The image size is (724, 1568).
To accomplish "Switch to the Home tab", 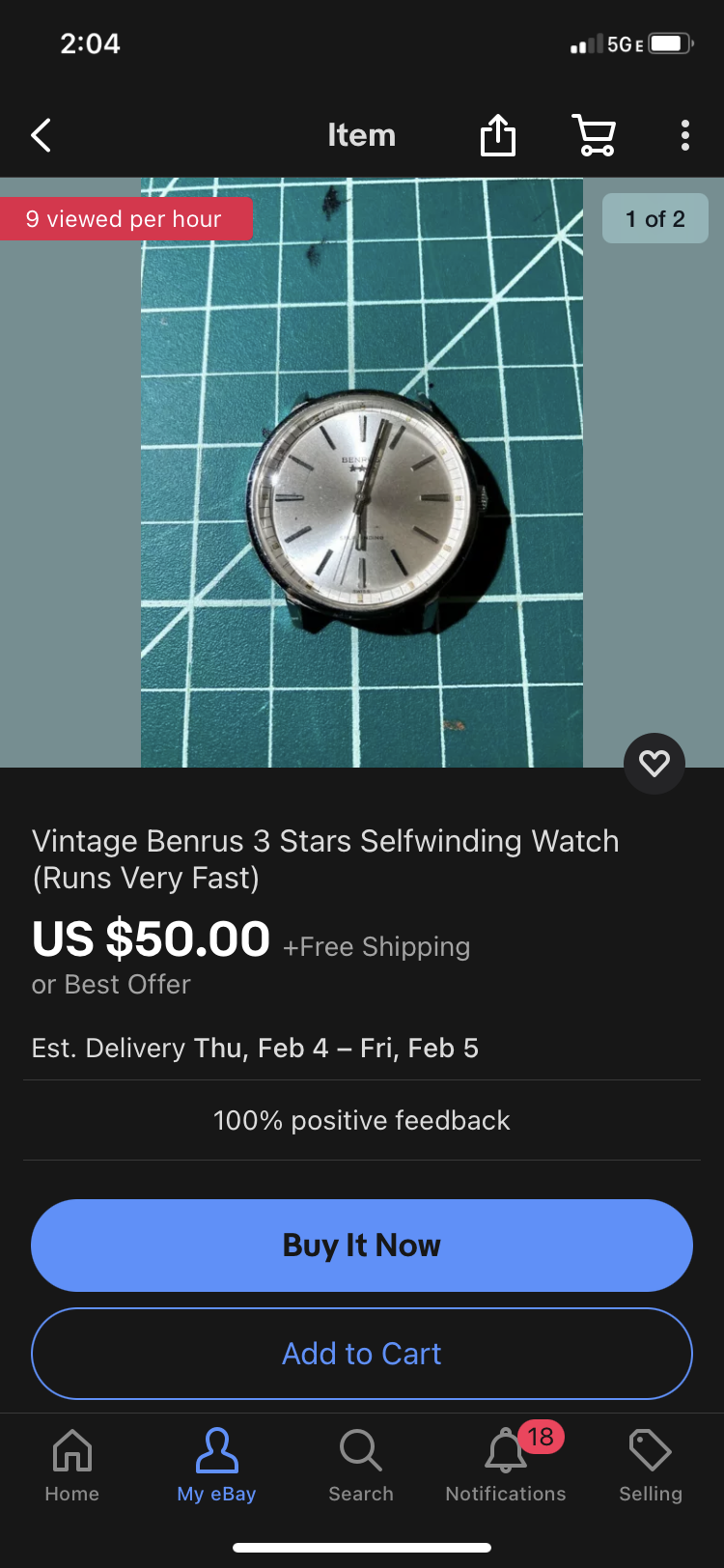I will (72, 1466).
